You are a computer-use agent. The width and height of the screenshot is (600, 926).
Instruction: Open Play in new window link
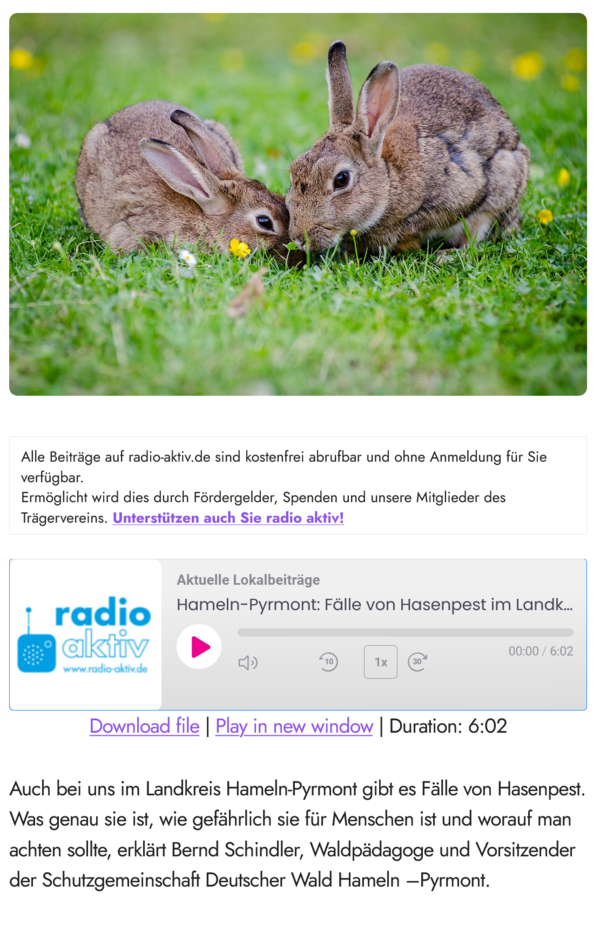click(294, 727)
